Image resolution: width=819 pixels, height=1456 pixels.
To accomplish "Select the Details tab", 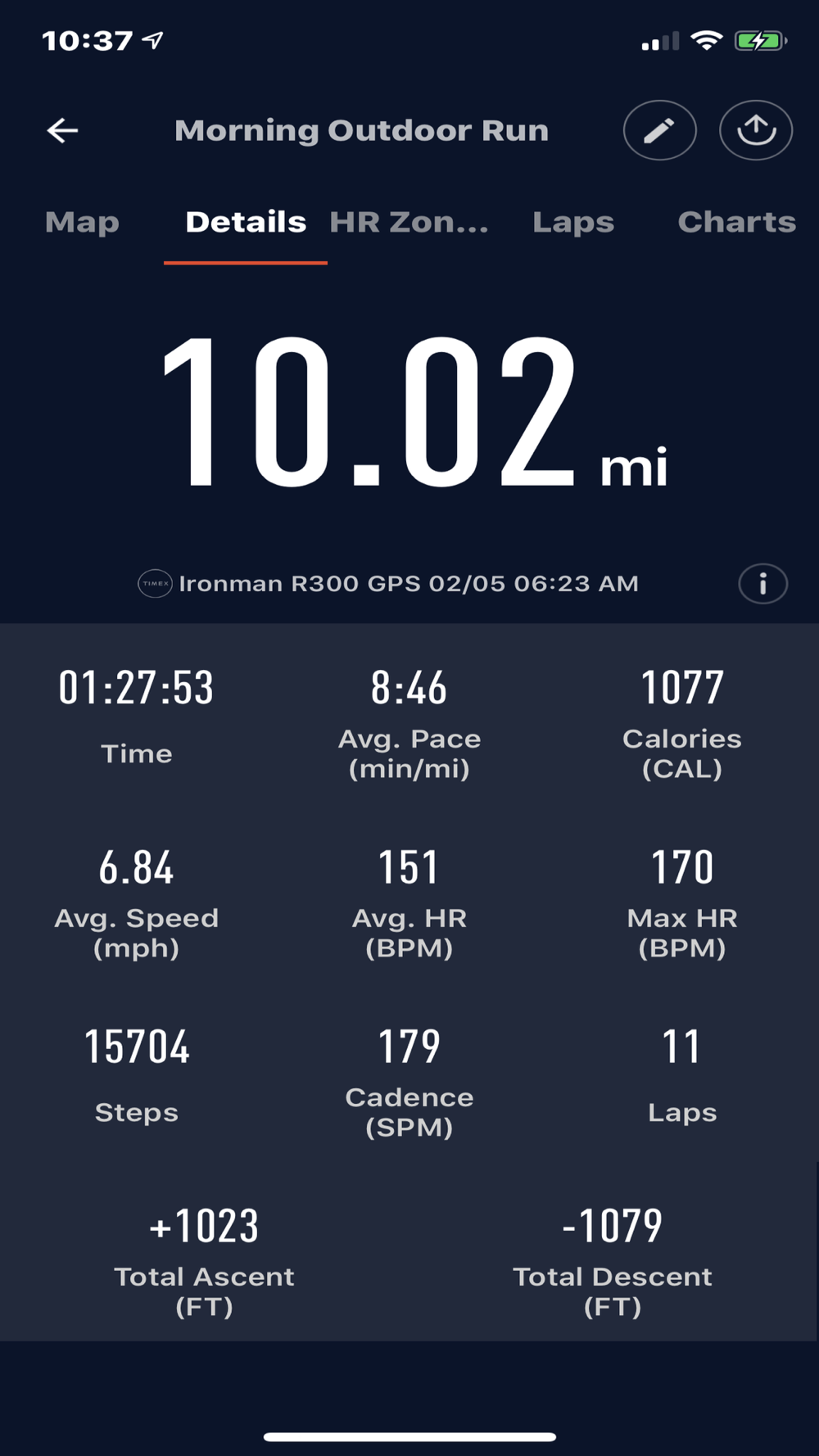I will (x=246, y=222).
